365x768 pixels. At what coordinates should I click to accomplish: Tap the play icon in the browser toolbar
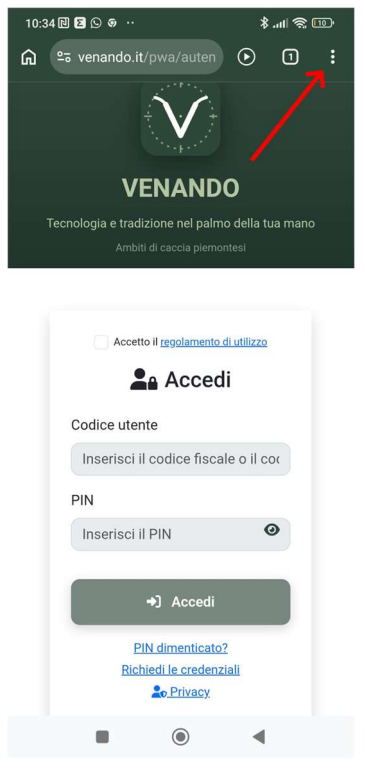246,57
